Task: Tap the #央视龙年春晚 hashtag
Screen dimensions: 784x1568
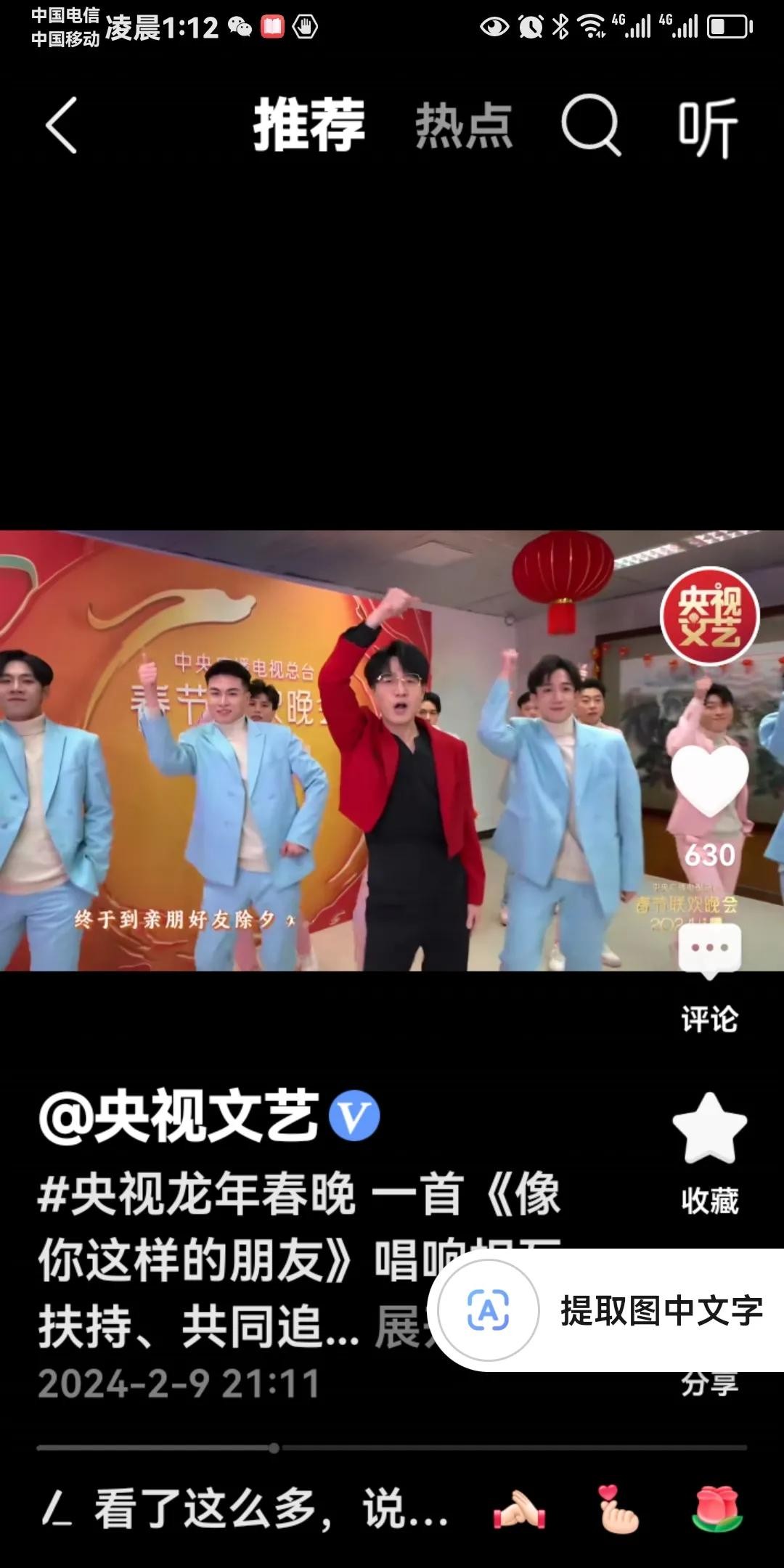Action: [x=196, y=1193]
